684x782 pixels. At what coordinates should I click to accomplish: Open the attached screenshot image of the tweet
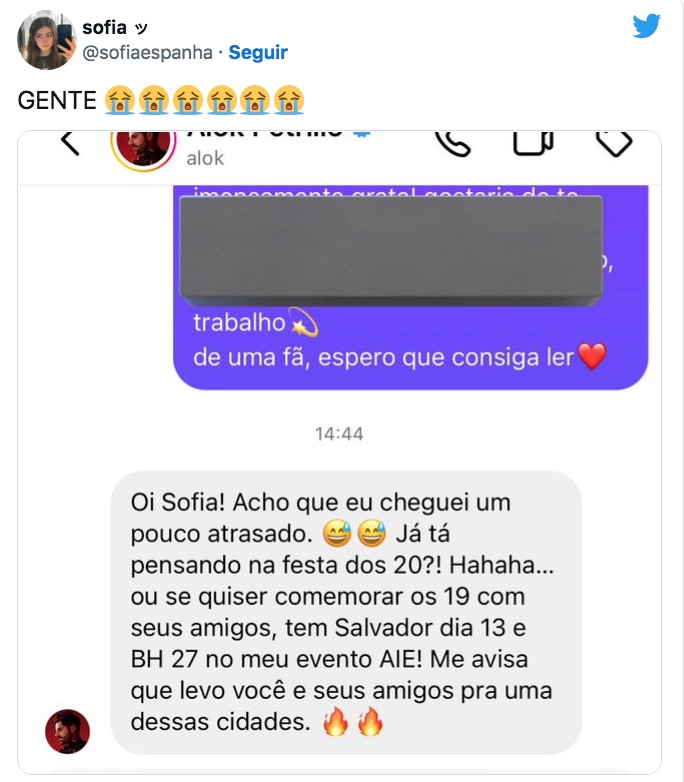pyautogui.click(x=340, y=450)
